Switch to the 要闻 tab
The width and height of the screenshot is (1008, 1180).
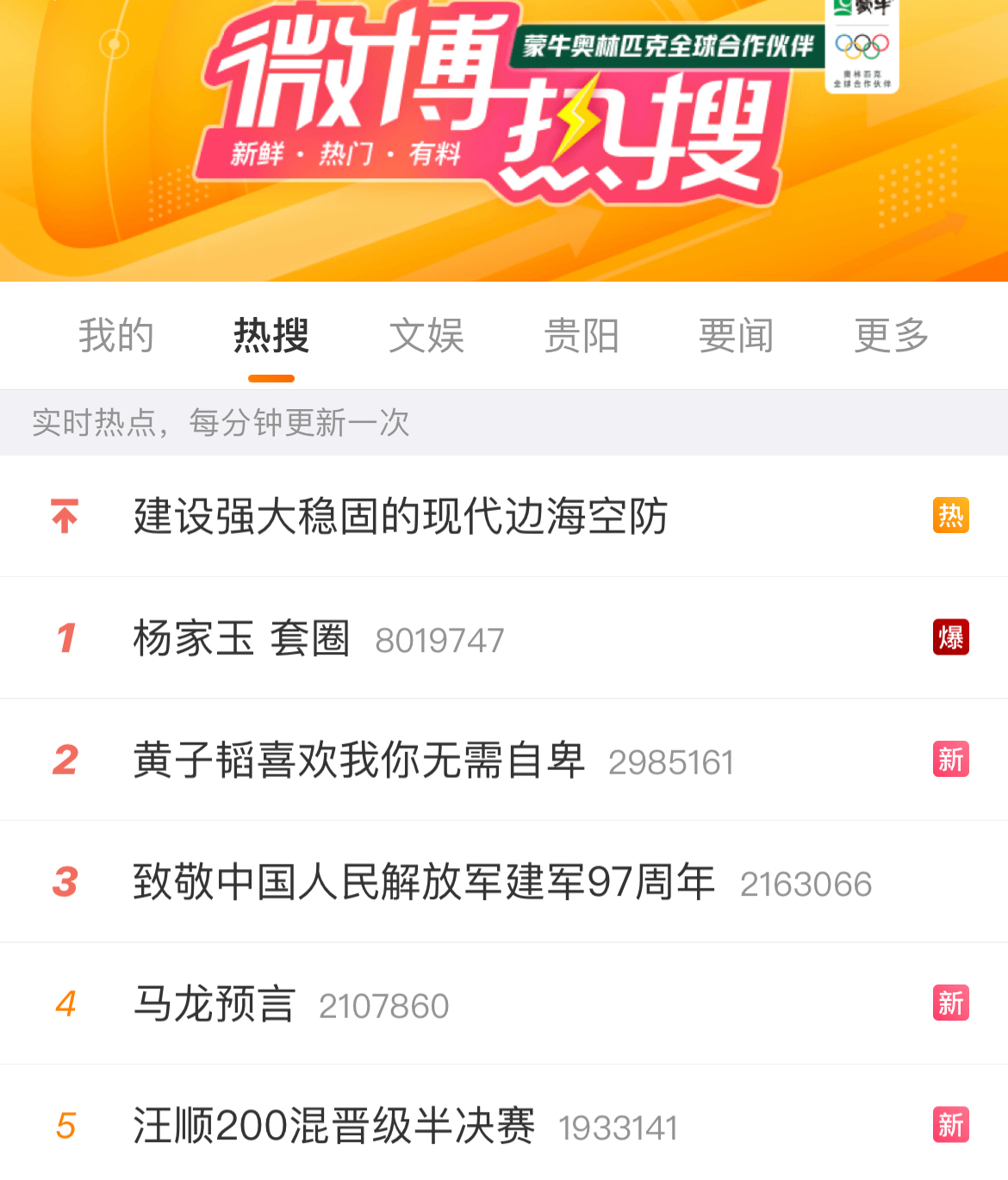[737, 336]
